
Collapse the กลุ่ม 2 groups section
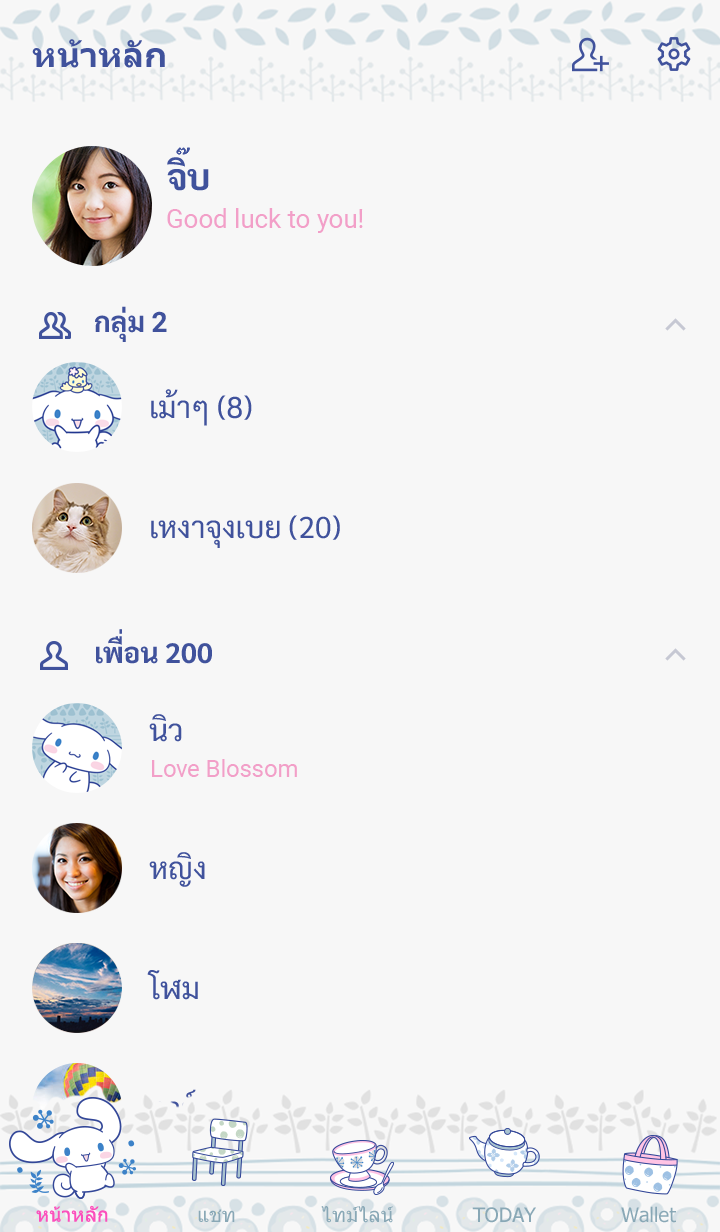(675, 324)
